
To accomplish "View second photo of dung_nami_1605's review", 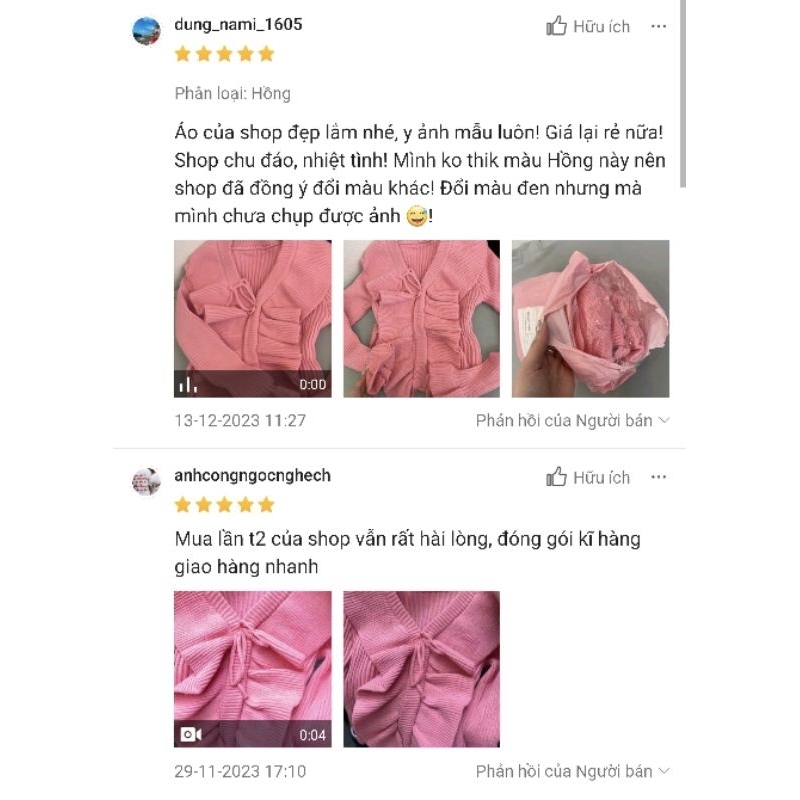I will pyautogui.click(x=421, y=319).
